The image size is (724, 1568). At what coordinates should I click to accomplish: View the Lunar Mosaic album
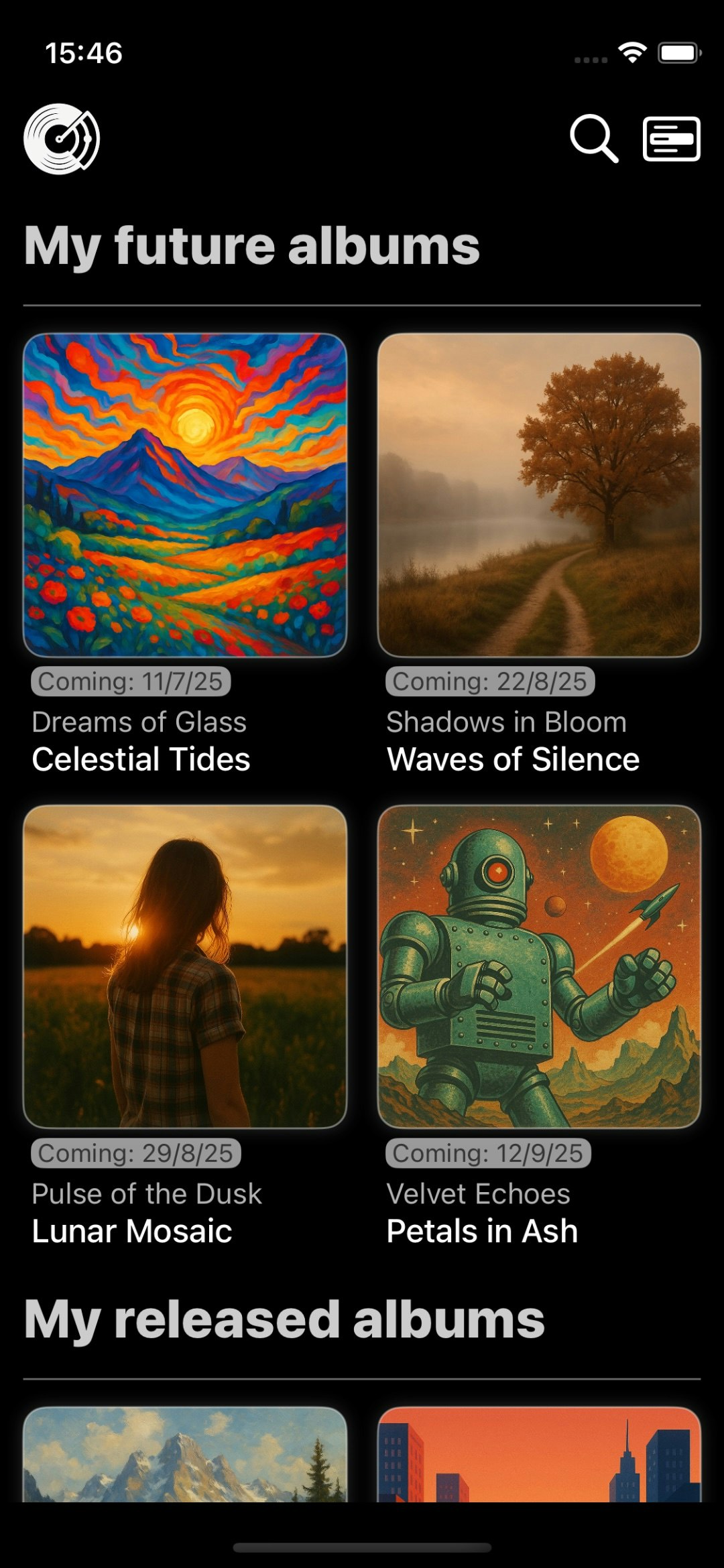(x=185, y=967)
